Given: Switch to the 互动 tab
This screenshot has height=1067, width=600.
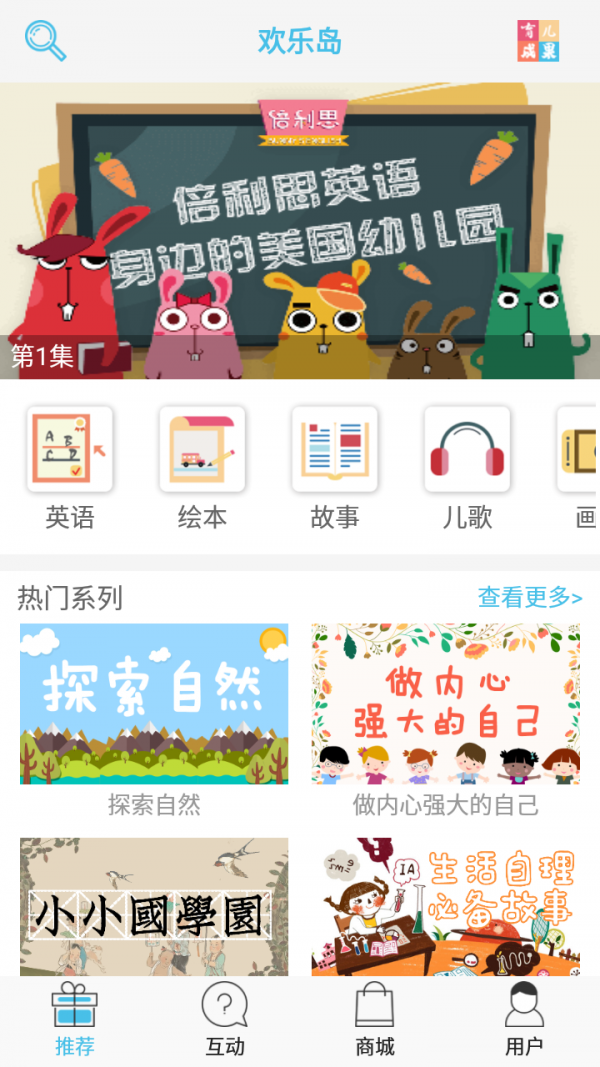Looking at the screenshot, I should pyautogui.click(x=225, y=1020).
